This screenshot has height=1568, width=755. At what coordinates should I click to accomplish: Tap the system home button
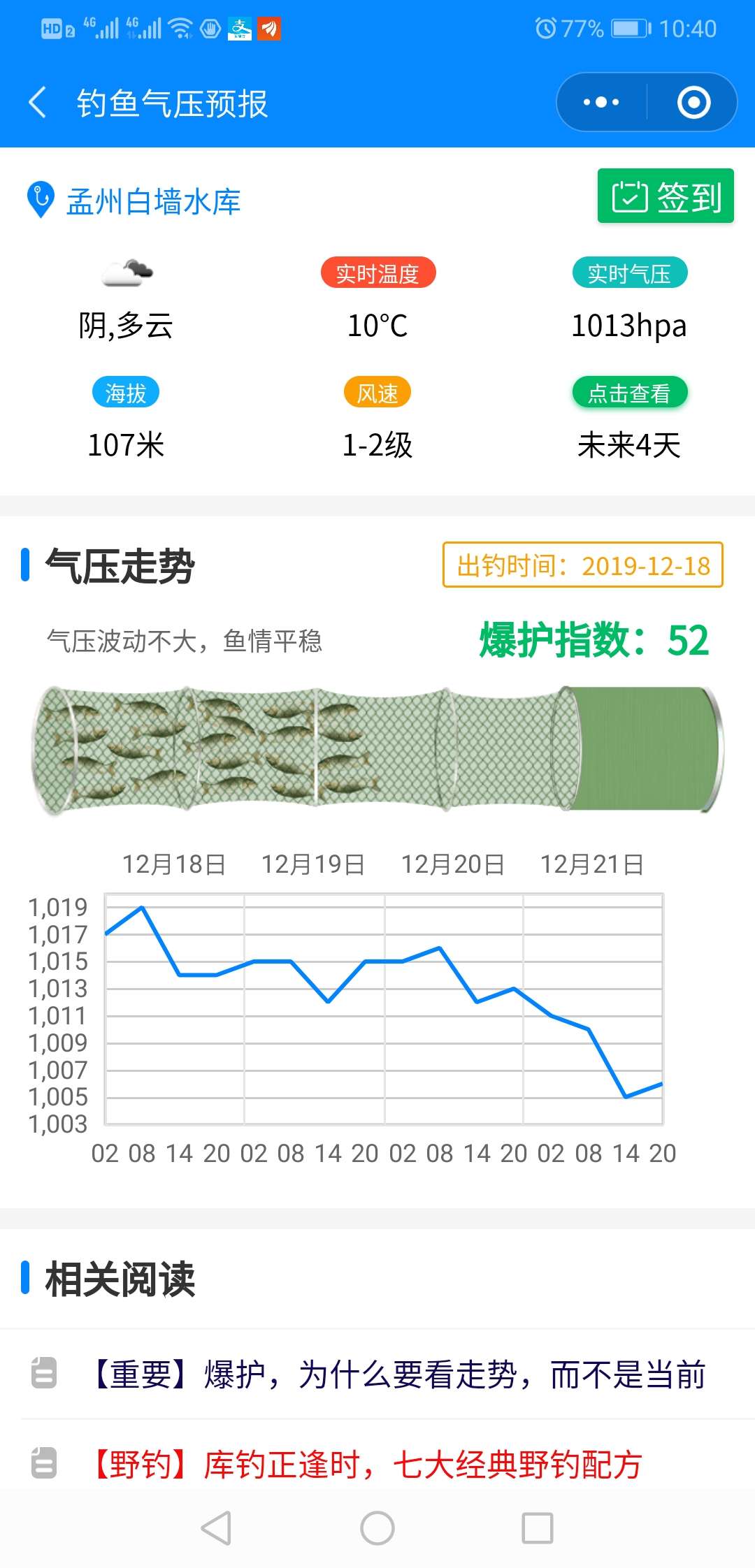point(377,1528)
